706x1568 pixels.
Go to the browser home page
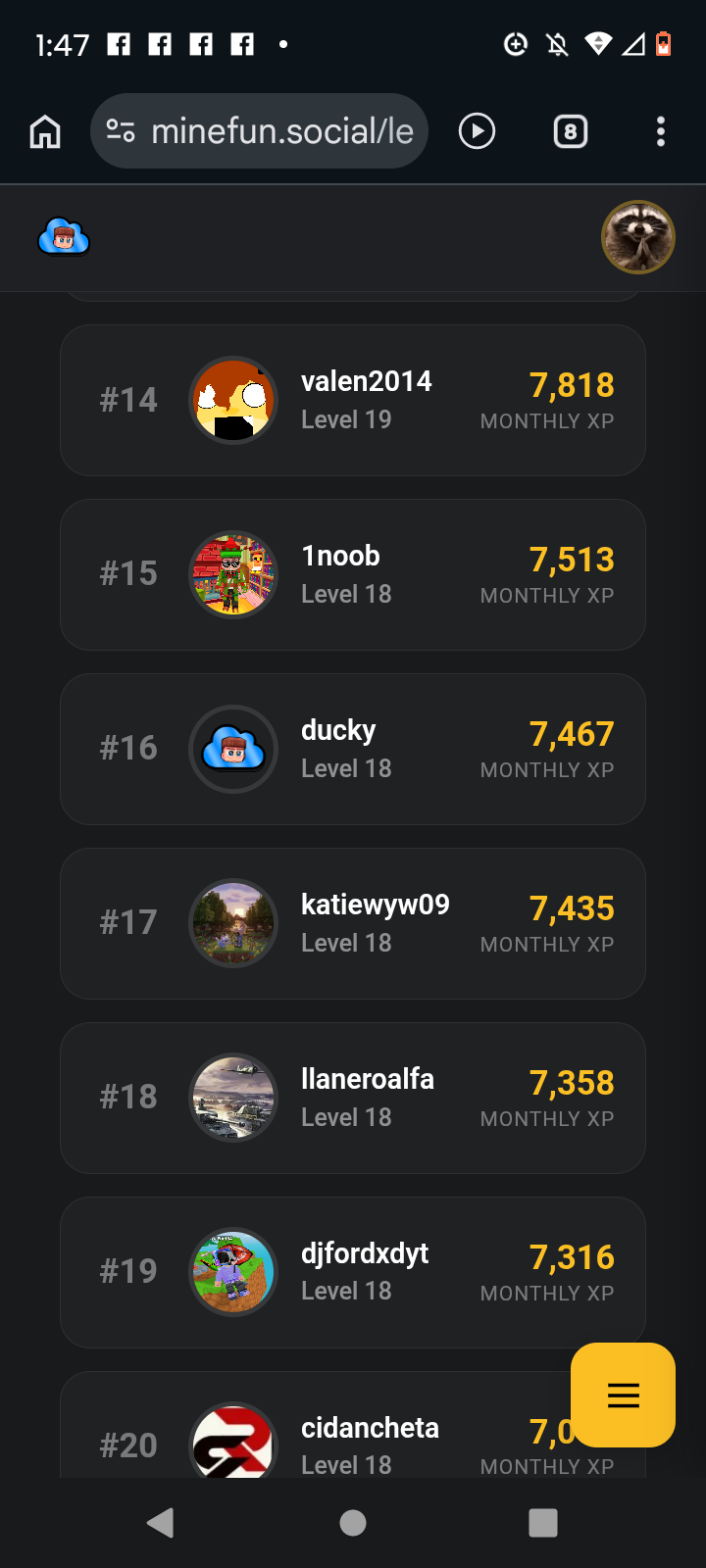click(45, 131)
